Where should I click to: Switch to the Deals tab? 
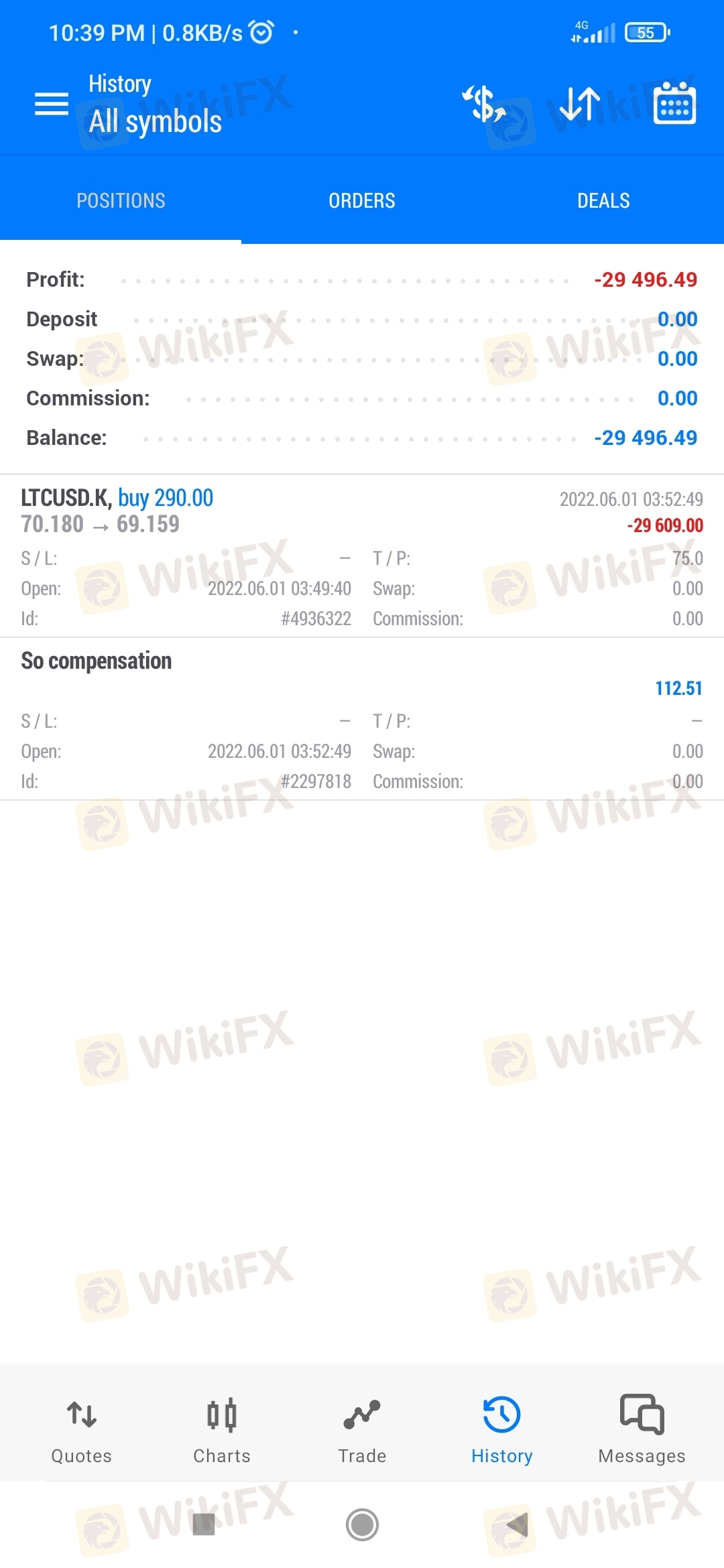tap(603, 200)
